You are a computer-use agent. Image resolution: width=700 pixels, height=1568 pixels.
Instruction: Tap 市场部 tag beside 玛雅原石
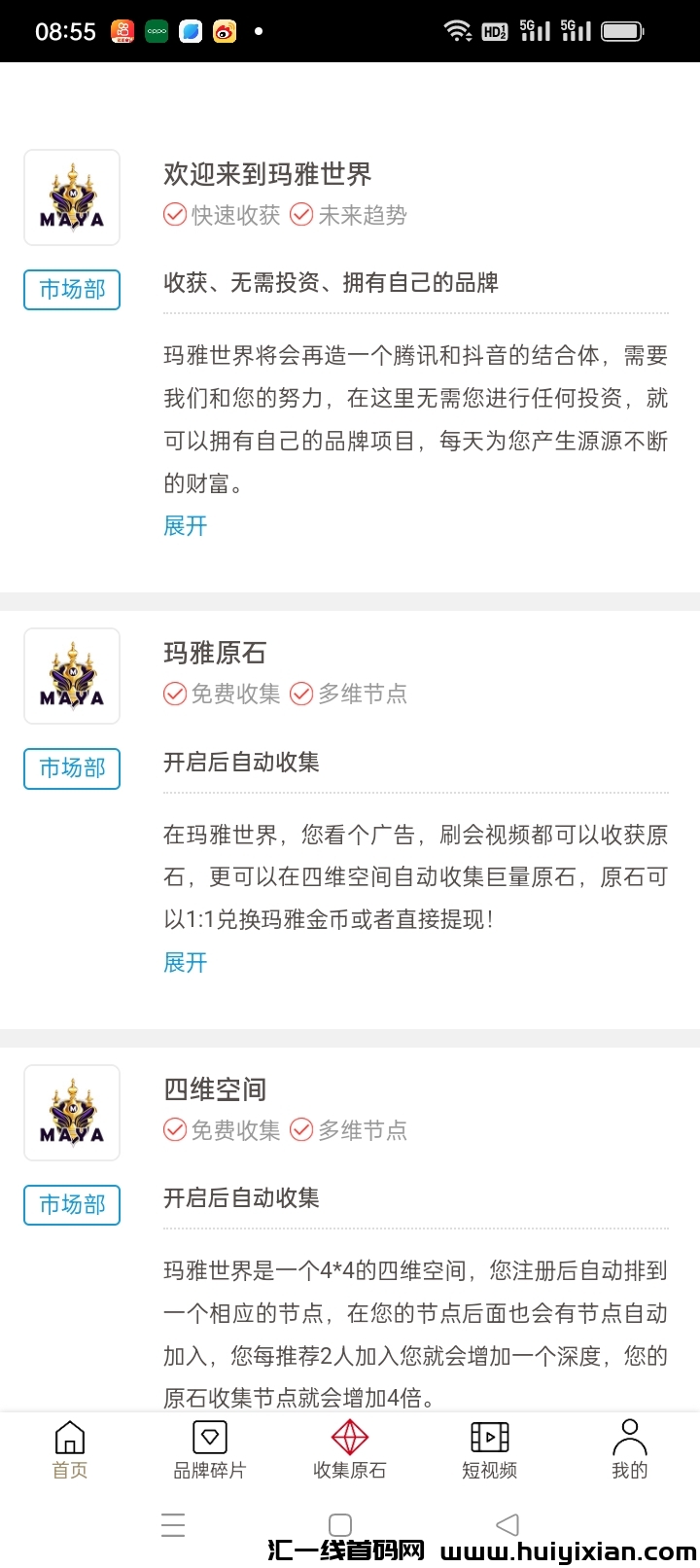(x=72, y=768)
